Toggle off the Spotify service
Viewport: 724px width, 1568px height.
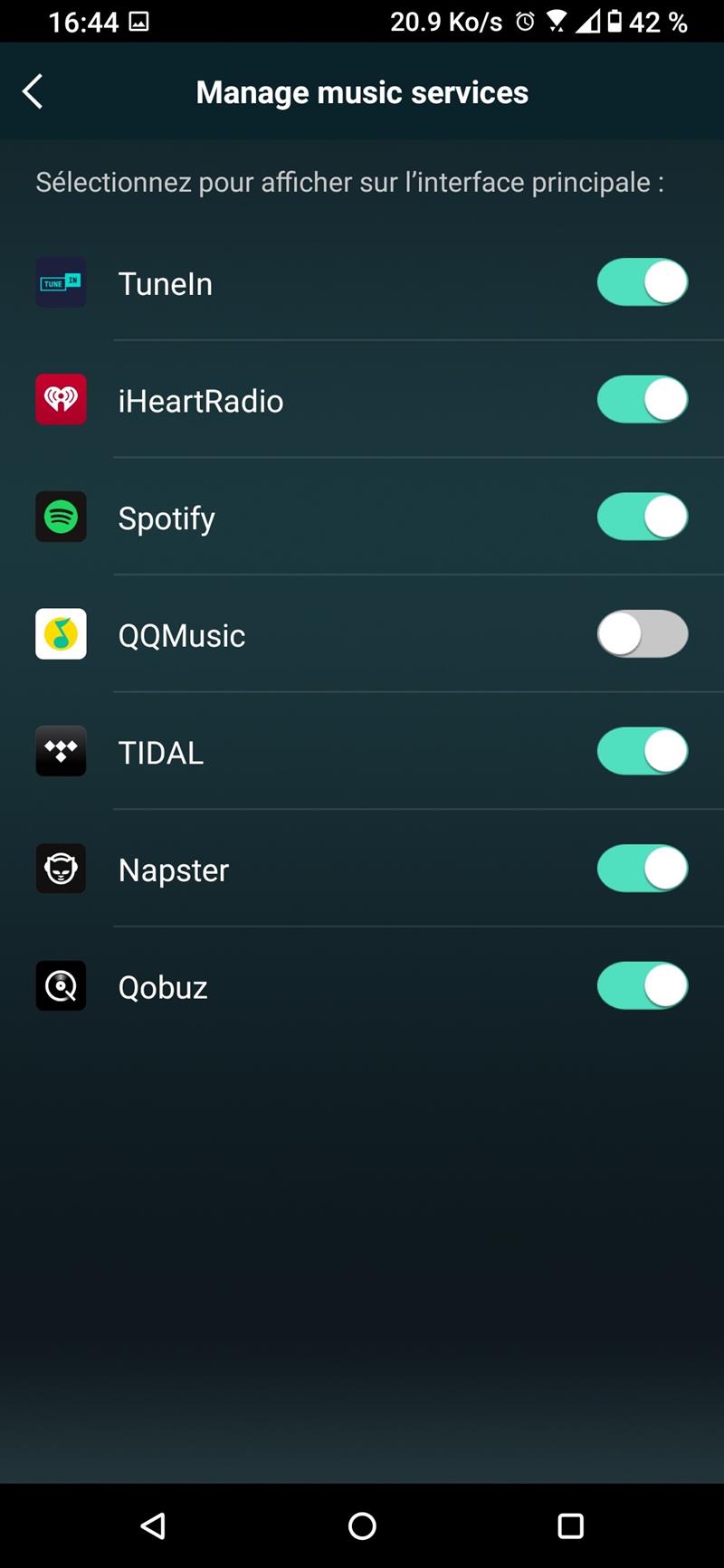pos(643,517)
